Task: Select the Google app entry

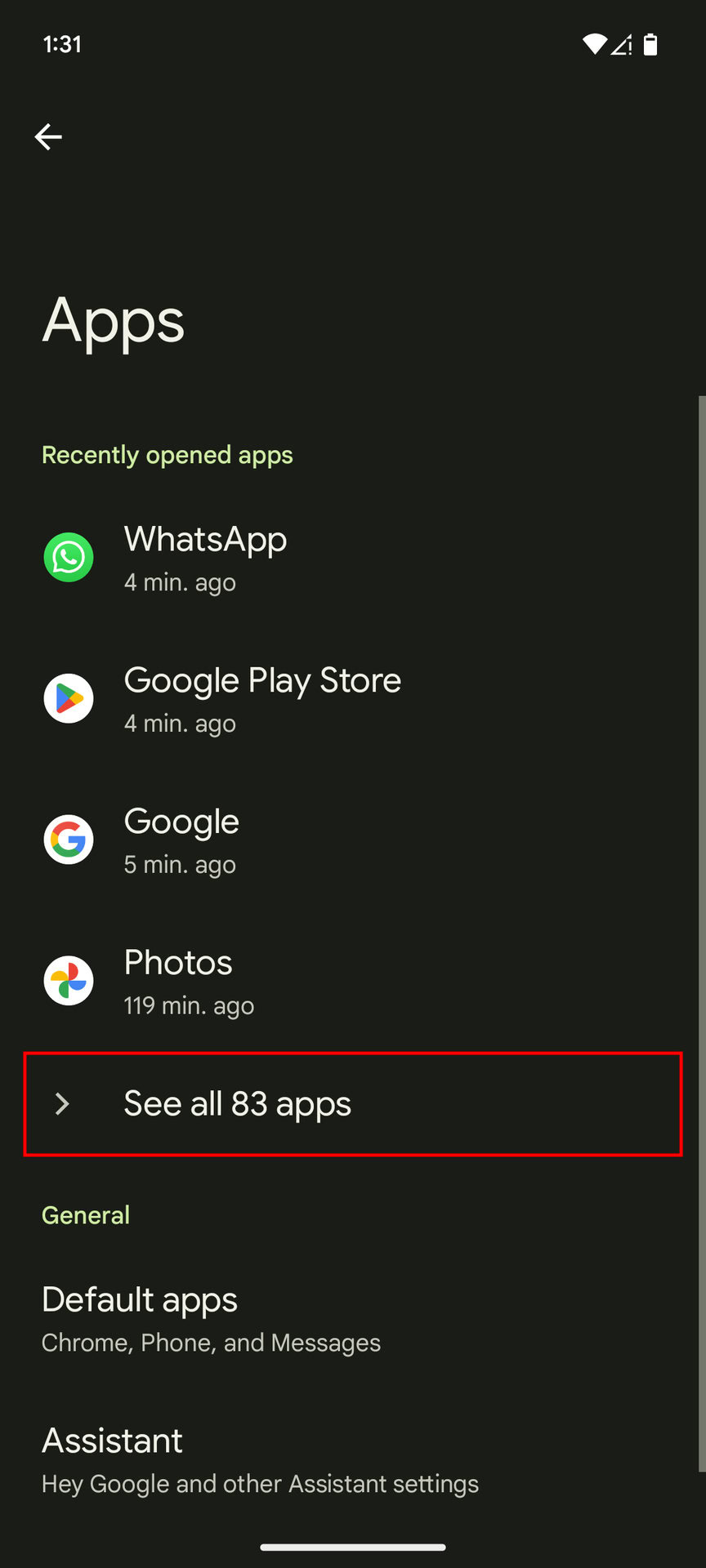Action: point(181,840)
